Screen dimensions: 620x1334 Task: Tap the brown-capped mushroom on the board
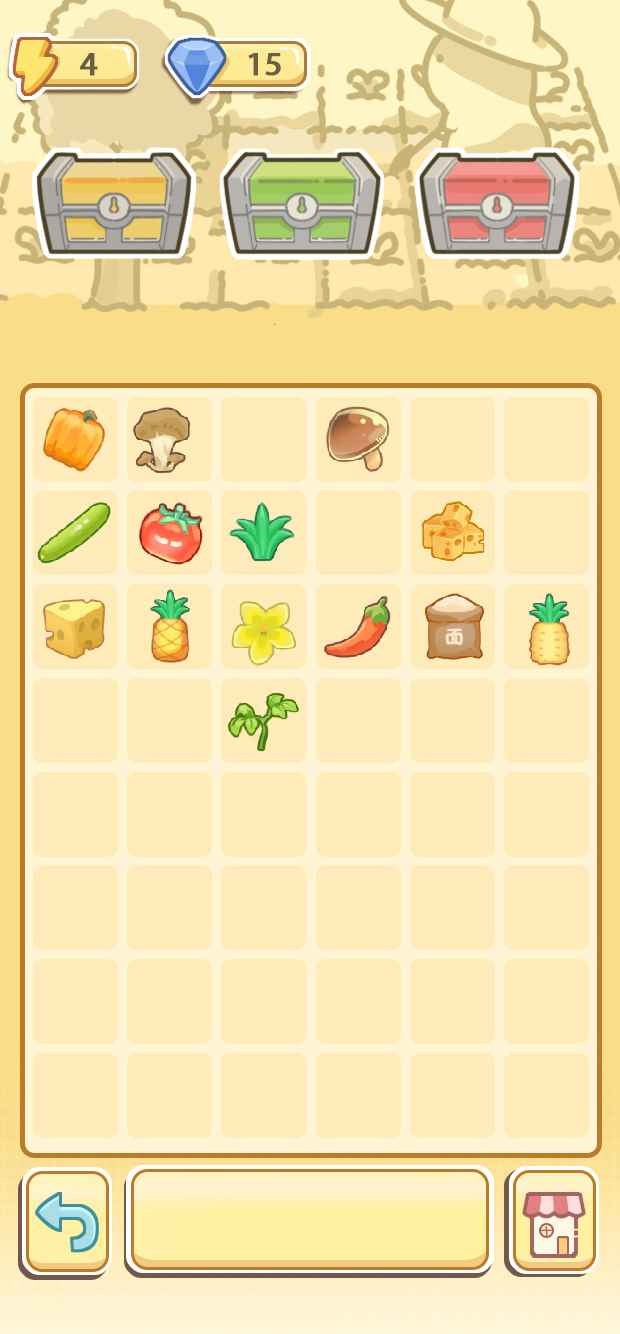tap(357, 439)
